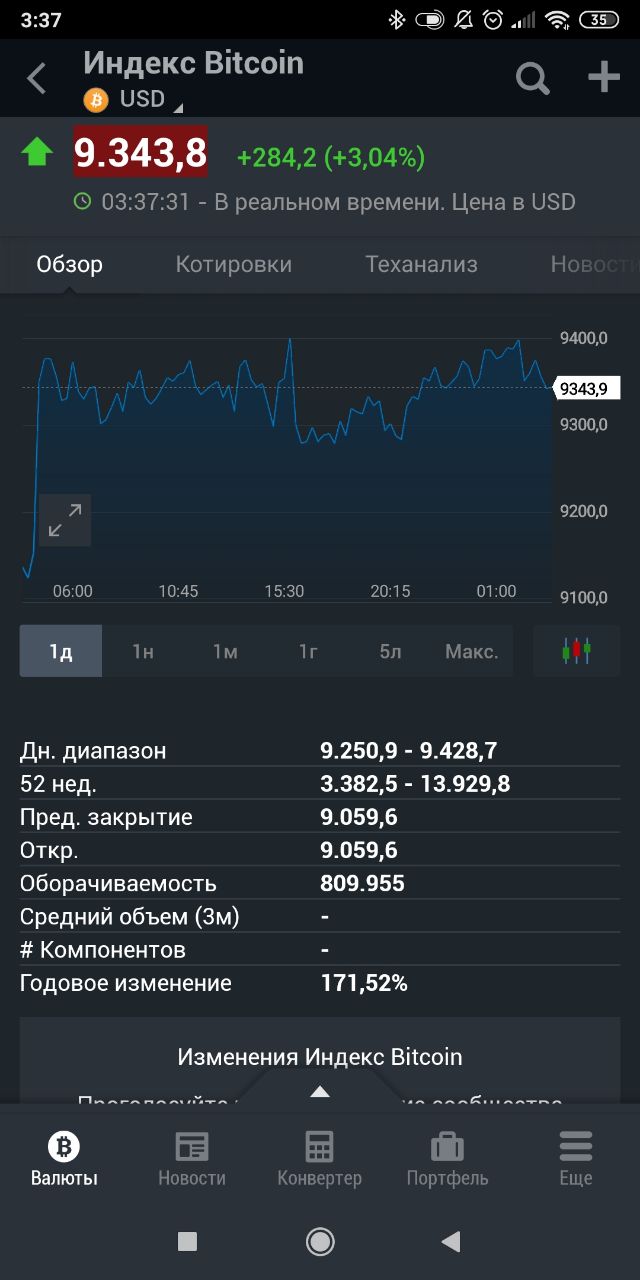This screenshot has width=640, height=1280.
Task: Open the Портфель bottom tab
Action: pos(447,1159)
